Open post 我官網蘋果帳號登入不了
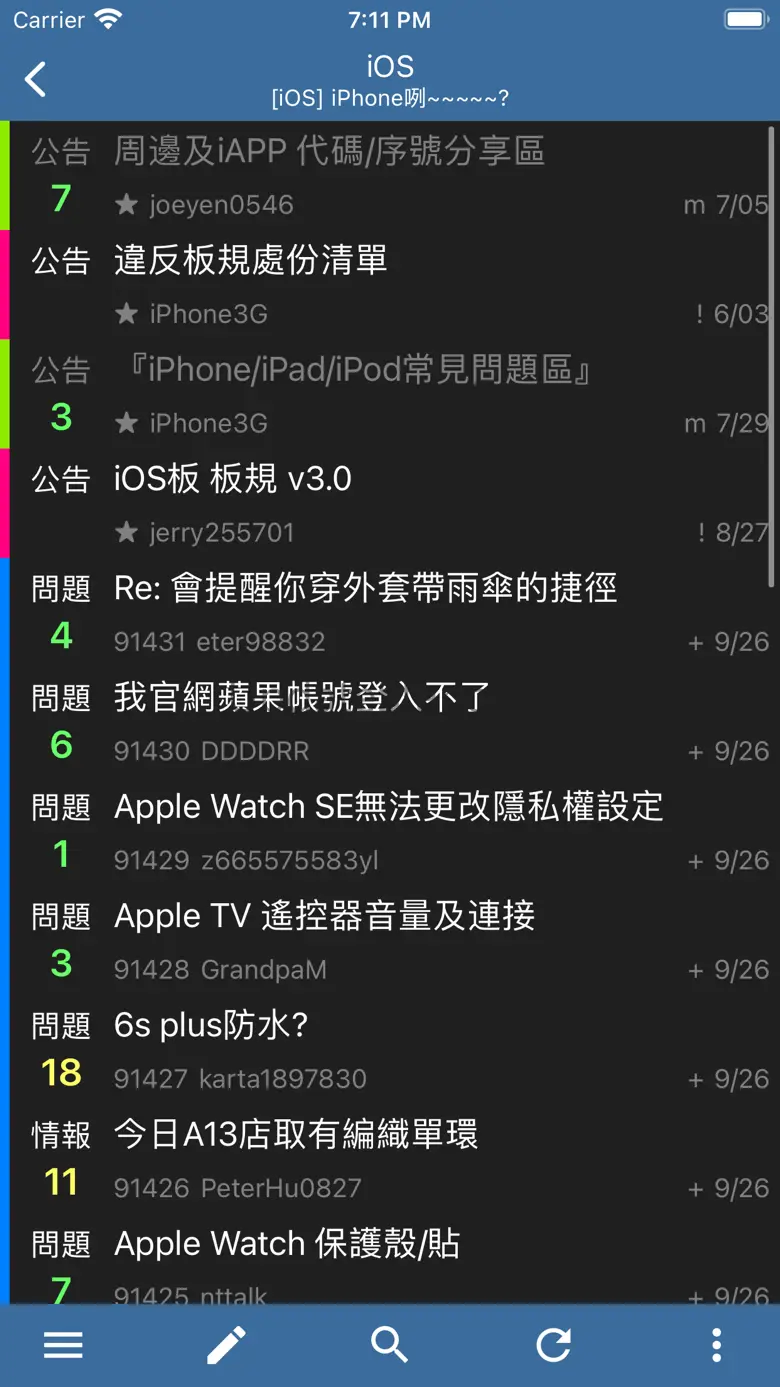780x1387 pixels. click(390, 721)
